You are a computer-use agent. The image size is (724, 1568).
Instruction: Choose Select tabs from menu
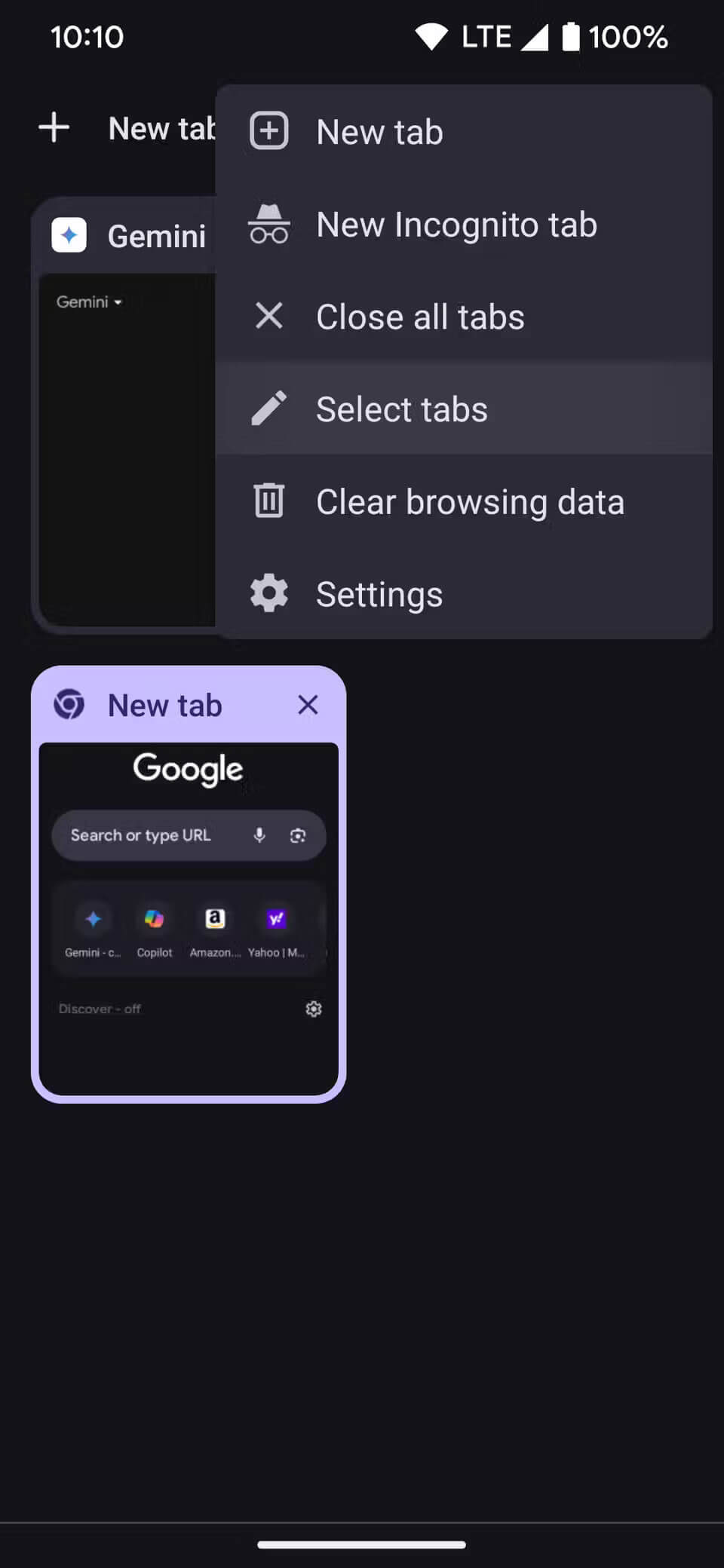pos(401,409)
